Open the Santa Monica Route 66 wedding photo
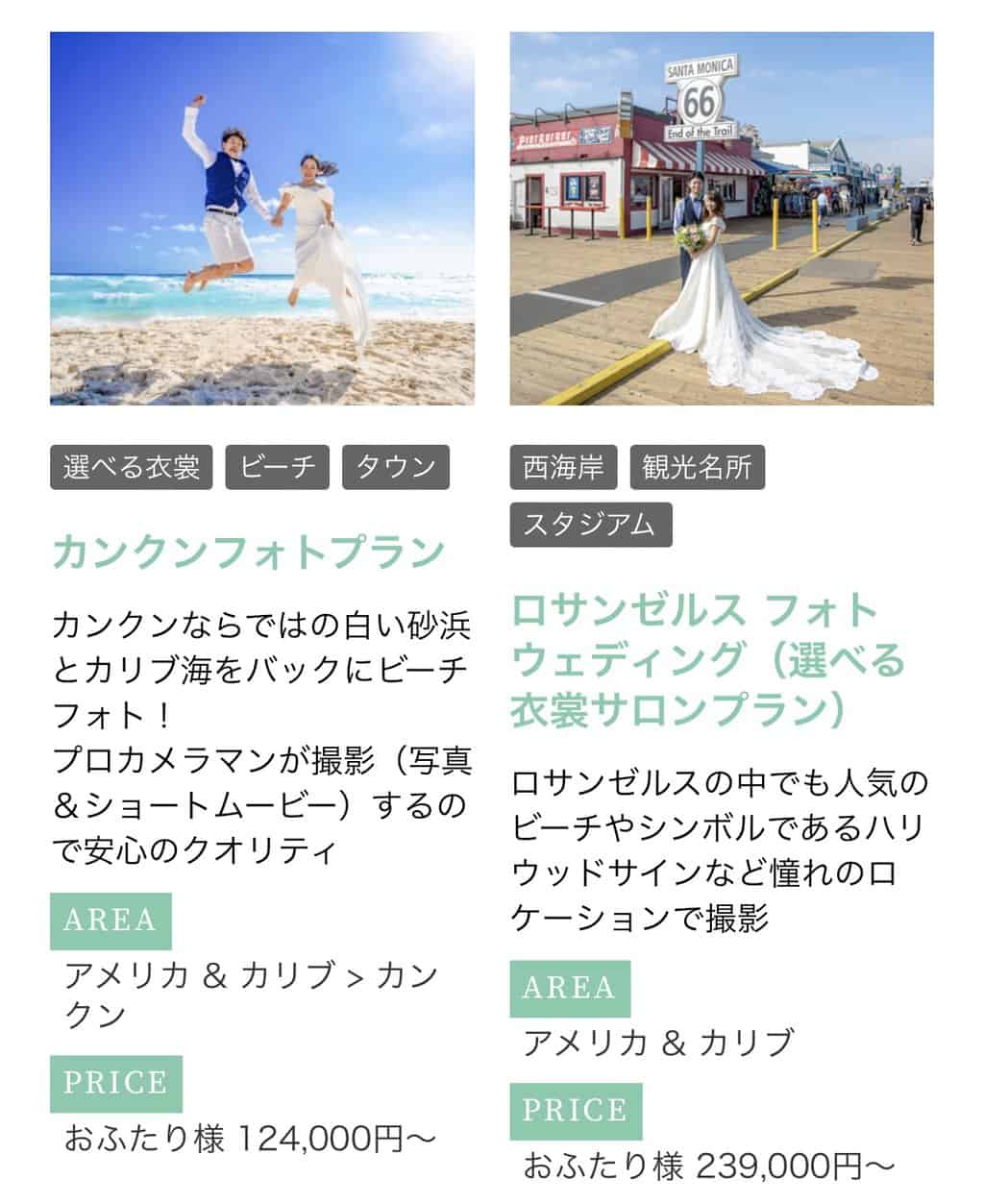This screenshot has height=1204, width=984. tap(721, 218)
